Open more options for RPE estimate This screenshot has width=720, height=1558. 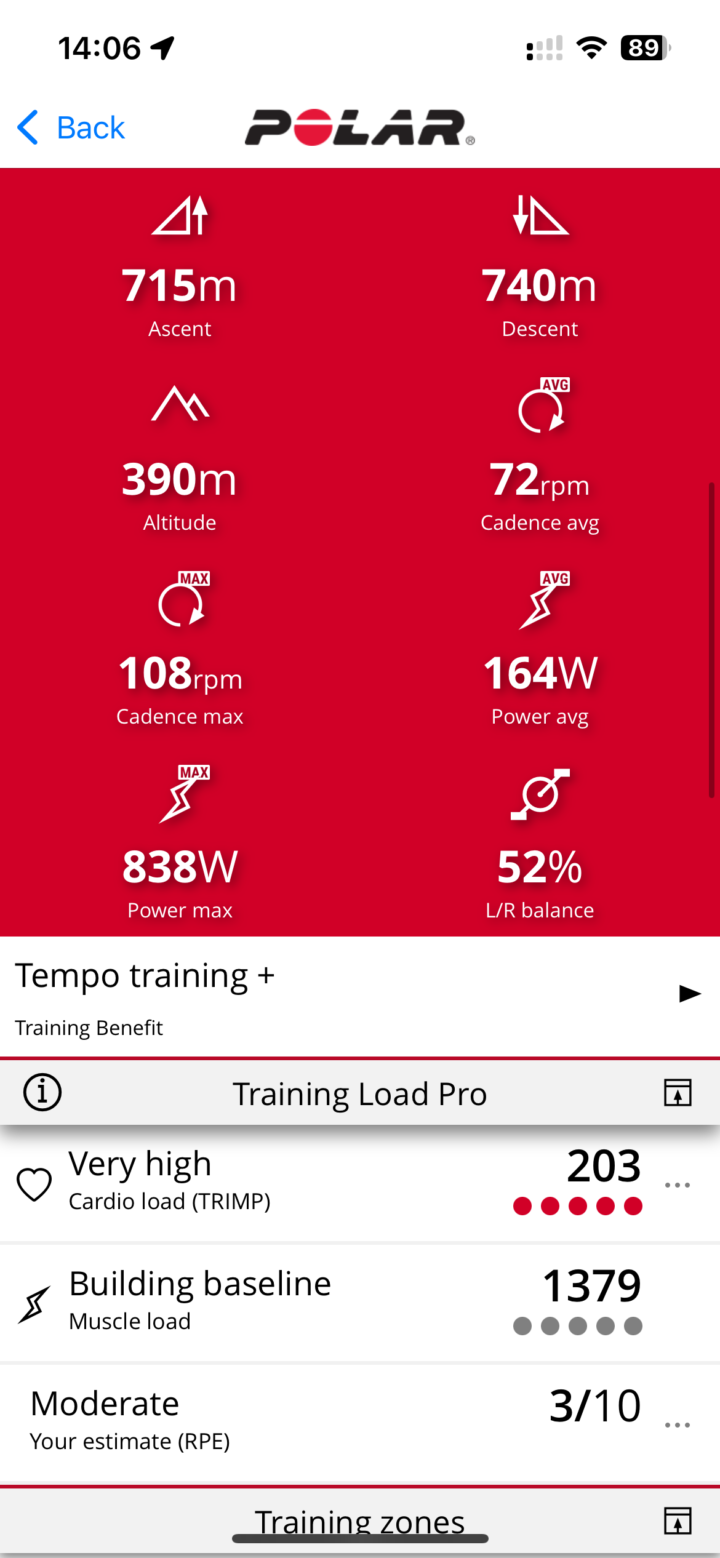click(x=677, y=1424)
